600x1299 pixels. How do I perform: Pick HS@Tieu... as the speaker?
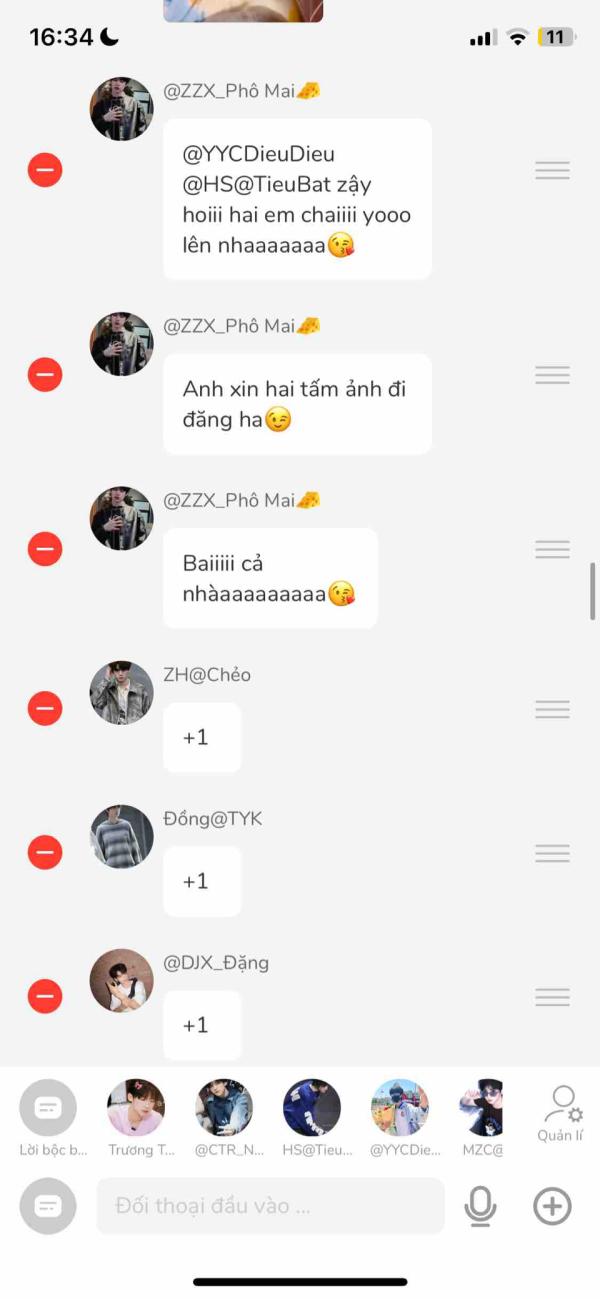click(x=312, y=1109)
